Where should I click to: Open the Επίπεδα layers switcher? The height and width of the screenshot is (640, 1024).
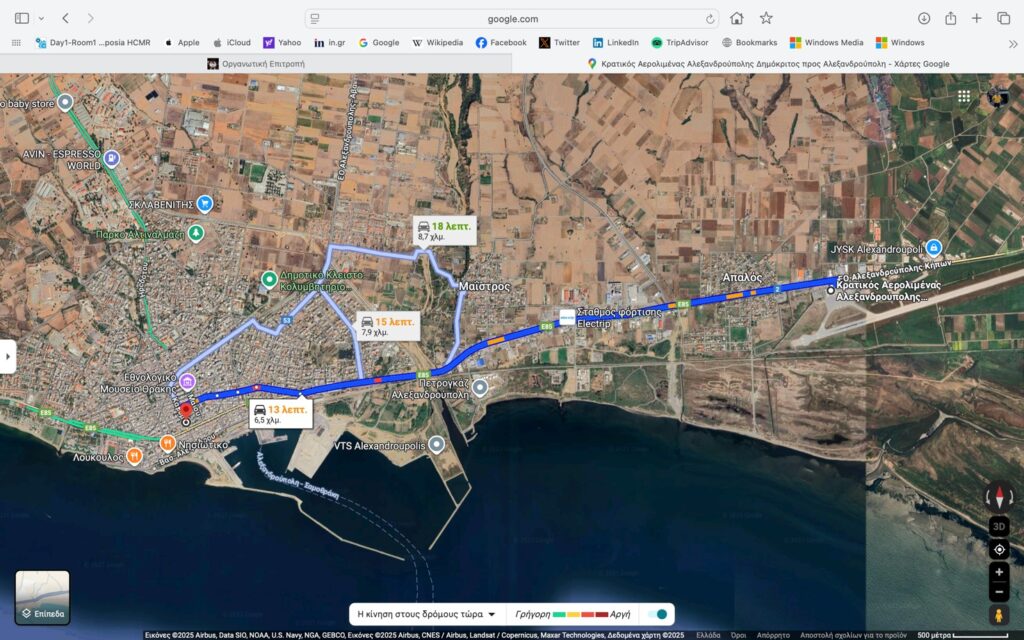tap(42, 597)
